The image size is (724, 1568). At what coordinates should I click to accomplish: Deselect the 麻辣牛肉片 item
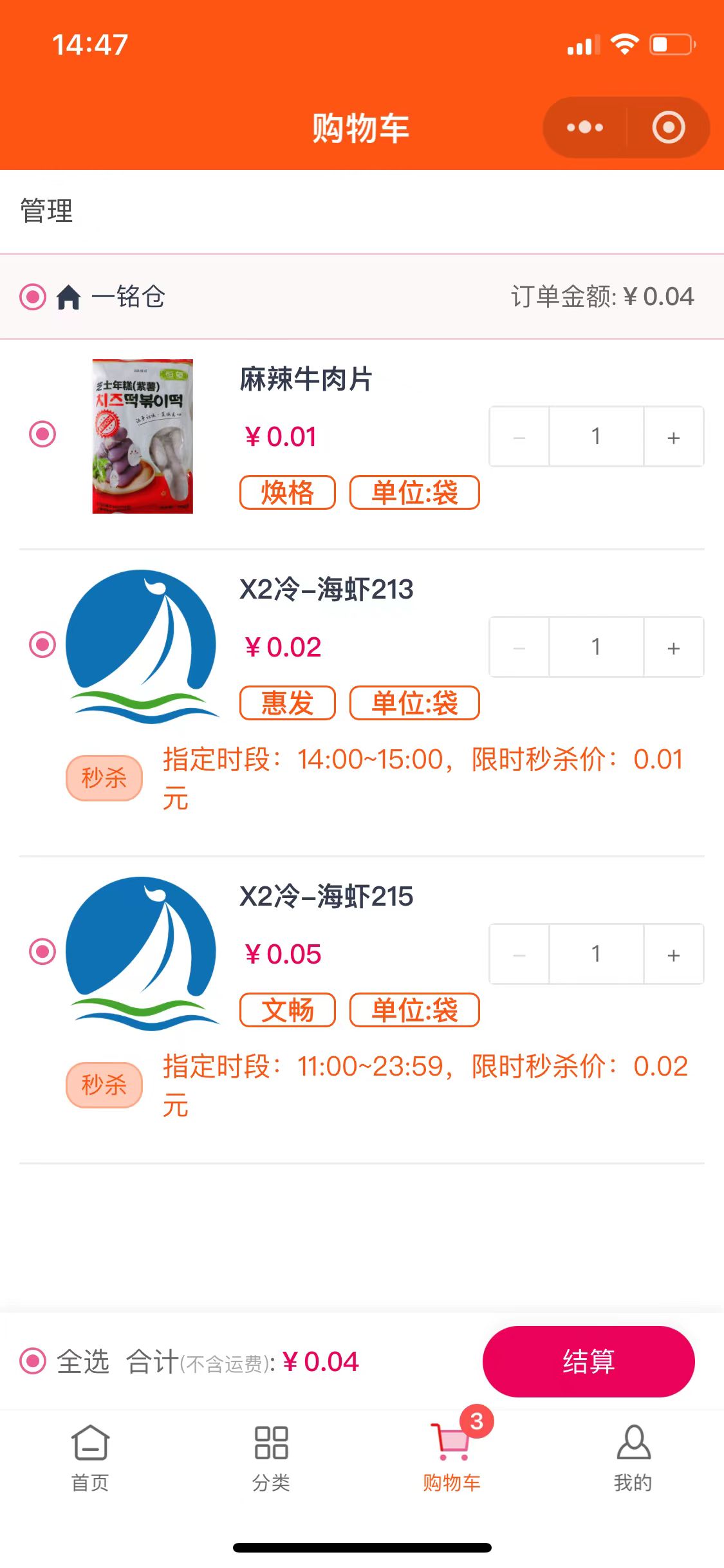(x=42, y=434)
